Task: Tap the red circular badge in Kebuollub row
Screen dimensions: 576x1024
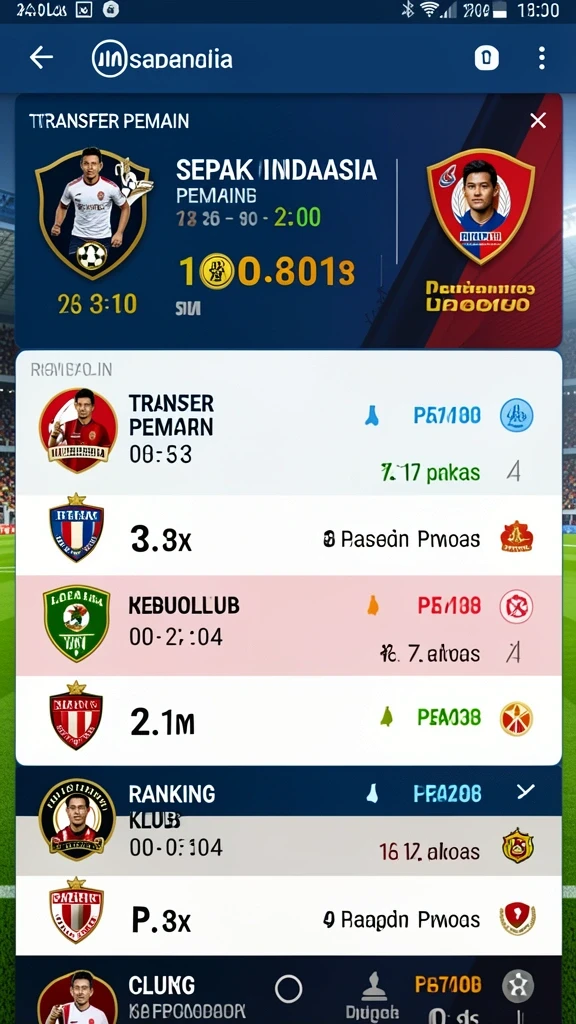Action: (517, 606)
